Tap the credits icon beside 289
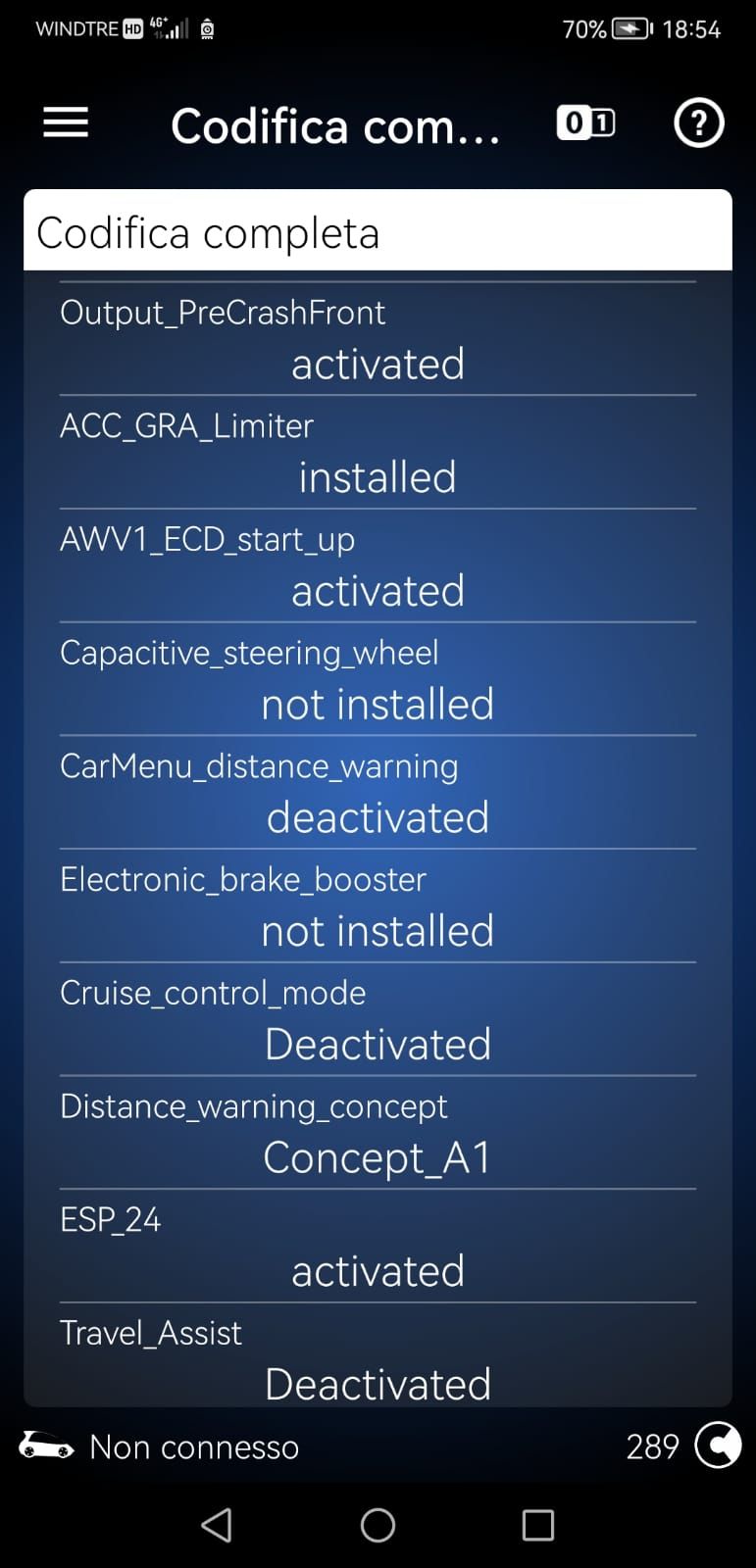Image resolution: width=756 pixels, height=1568 pixels. pos(718,1445)
